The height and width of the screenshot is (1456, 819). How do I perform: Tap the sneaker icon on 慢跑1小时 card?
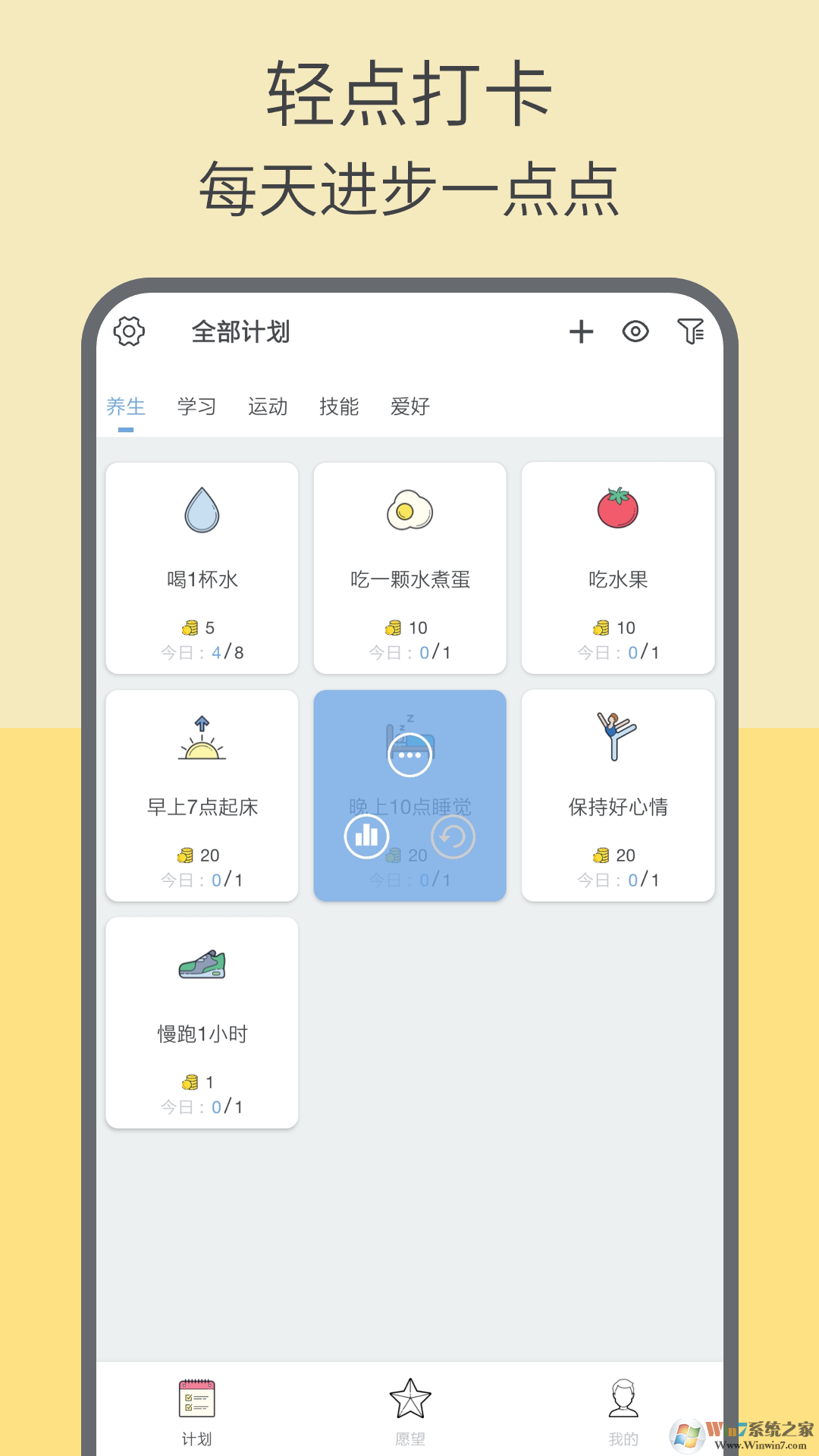(202, 965)
